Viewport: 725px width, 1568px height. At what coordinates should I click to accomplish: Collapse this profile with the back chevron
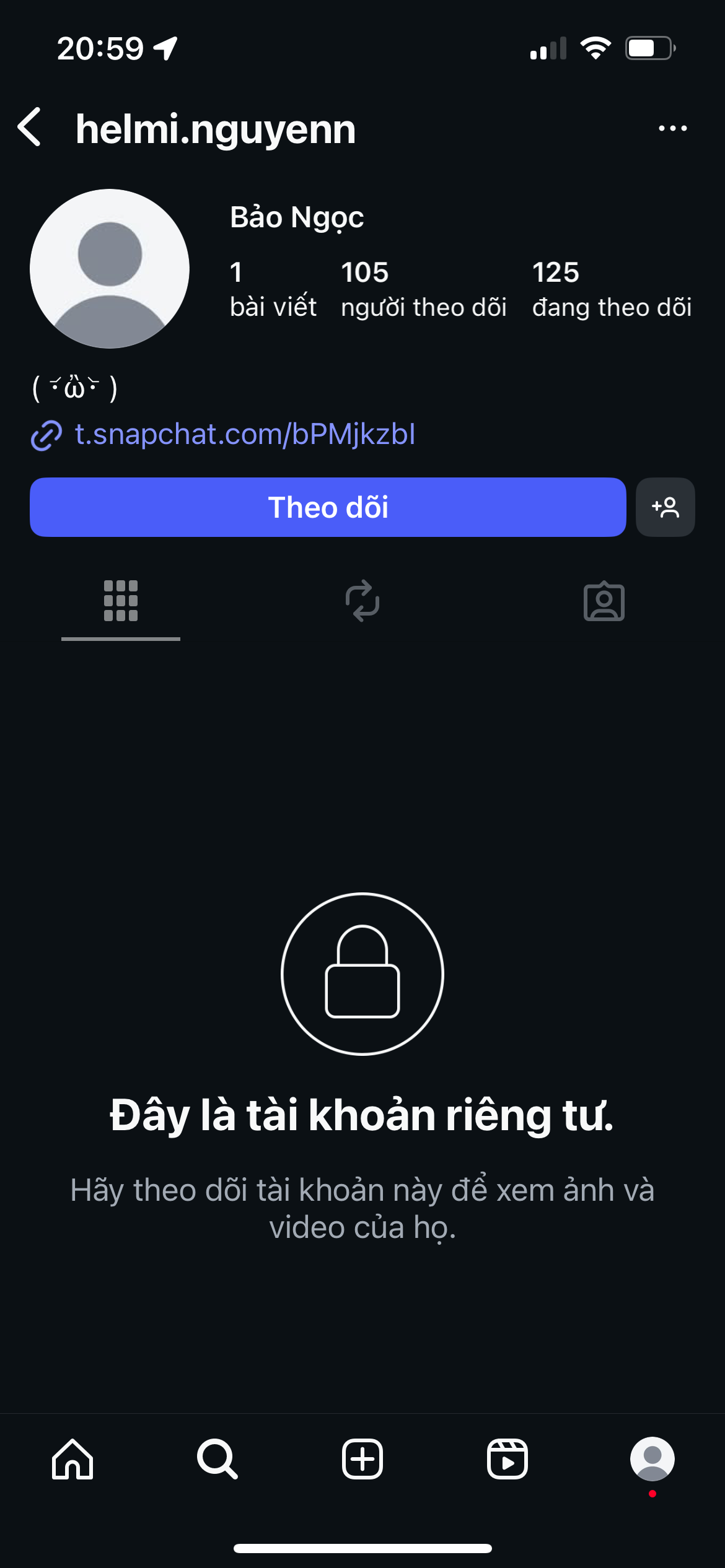pyautogui.click(x=29, y=128)
